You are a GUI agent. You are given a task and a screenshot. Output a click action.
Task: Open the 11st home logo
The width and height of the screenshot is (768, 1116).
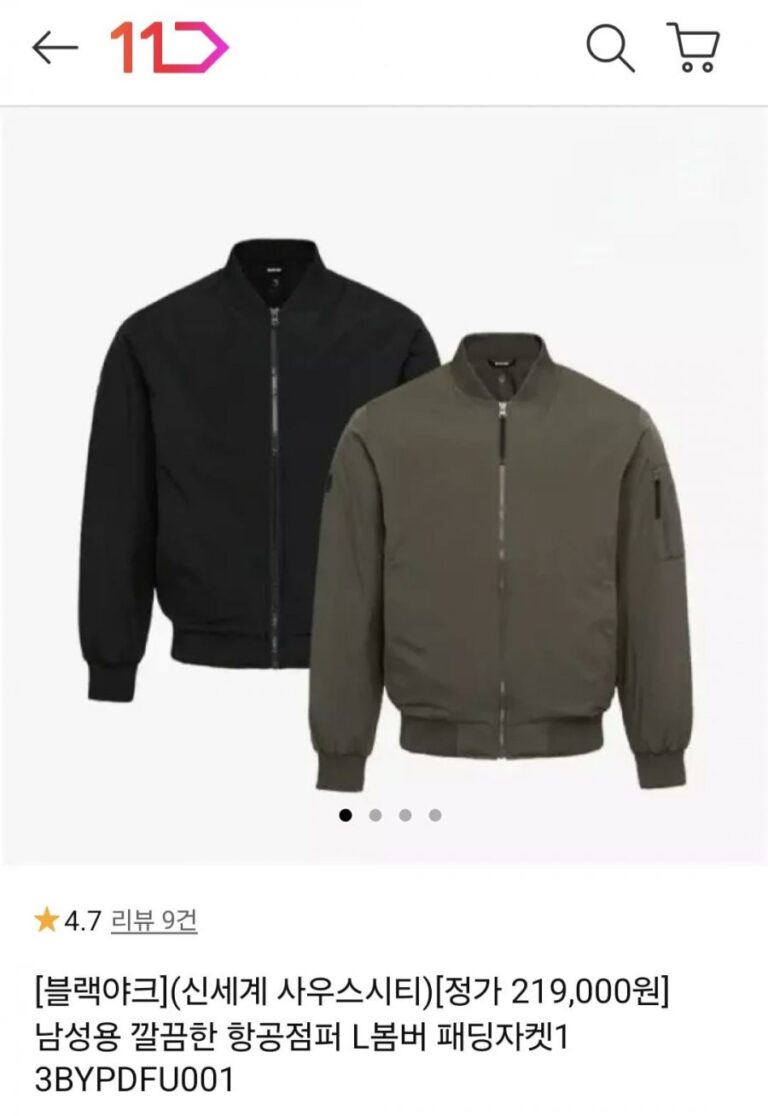pyautogui.click(x=169, y=47)
